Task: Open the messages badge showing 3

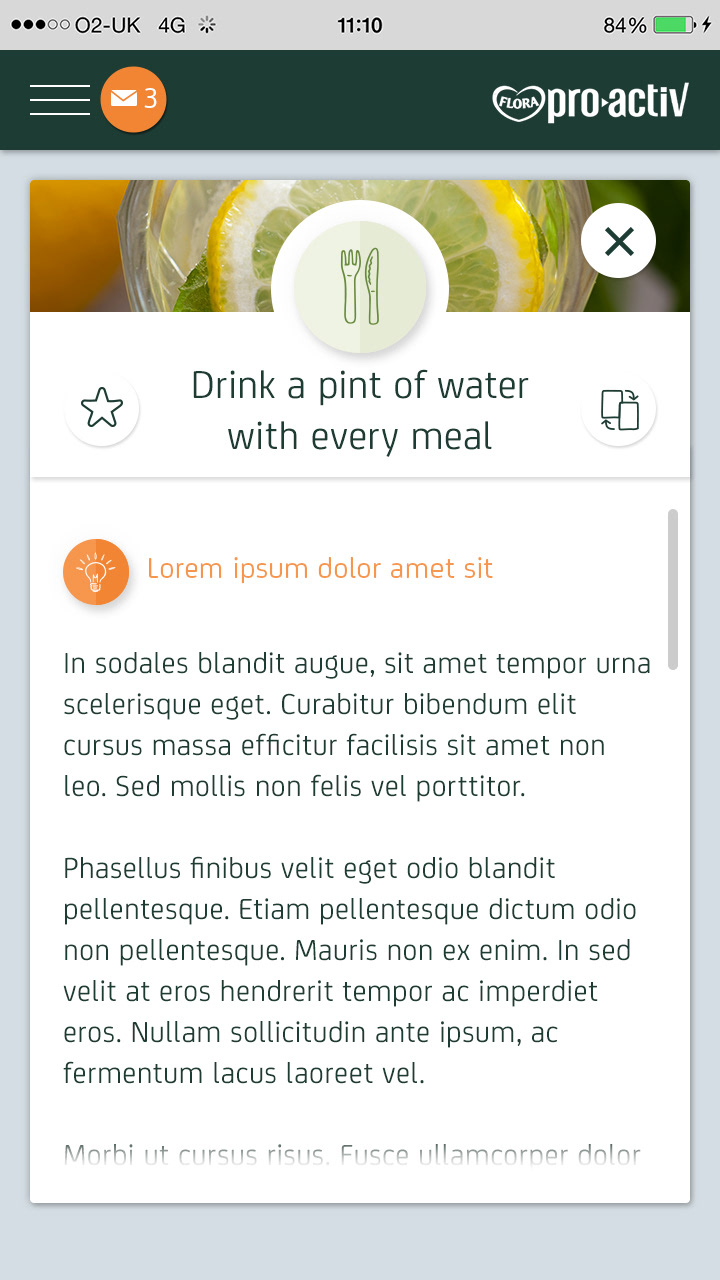Action: click(x=133, y=99)
